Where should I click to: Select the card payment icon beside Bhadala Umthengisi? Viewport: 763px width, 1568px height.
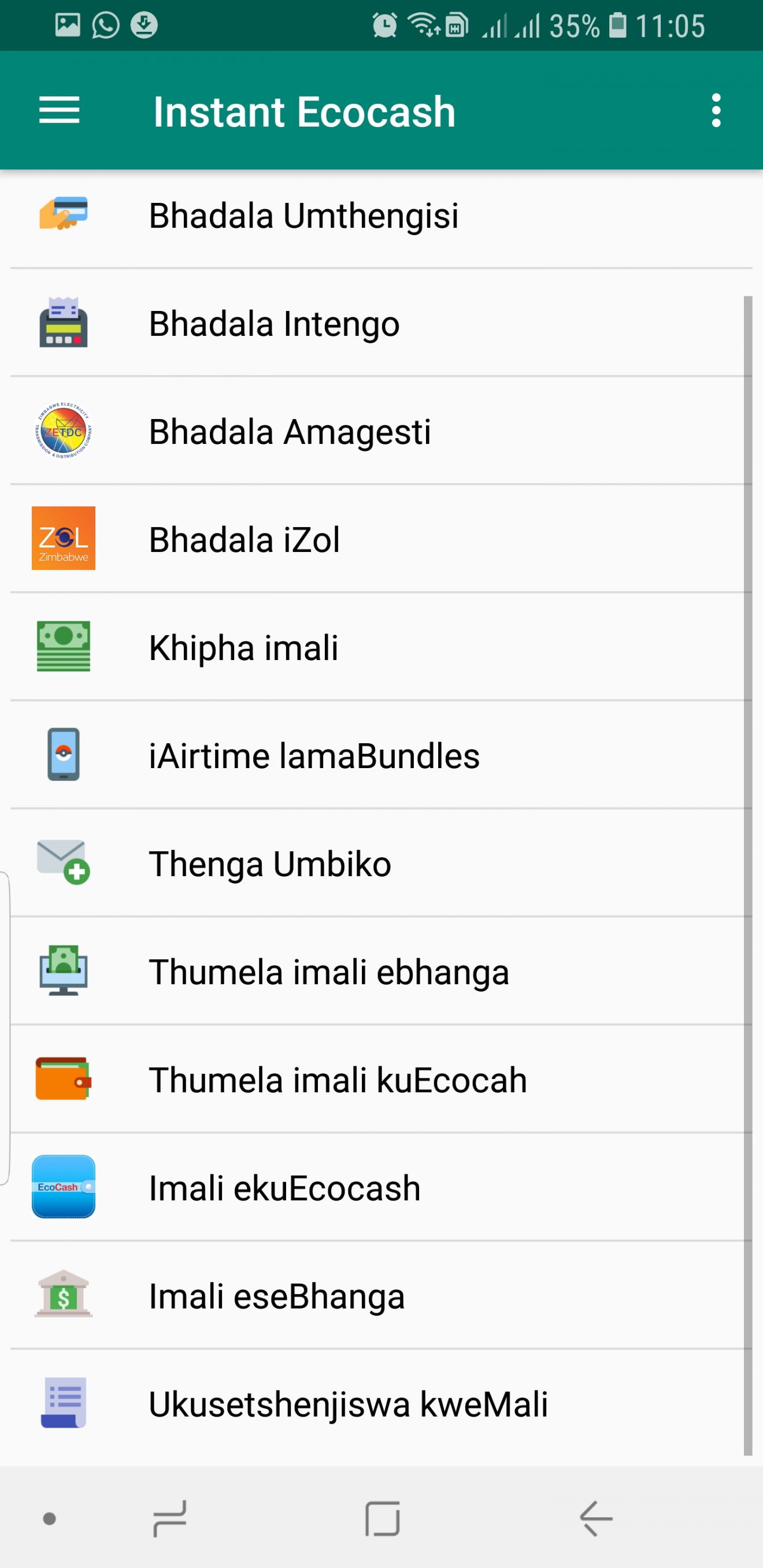[64, 214]
